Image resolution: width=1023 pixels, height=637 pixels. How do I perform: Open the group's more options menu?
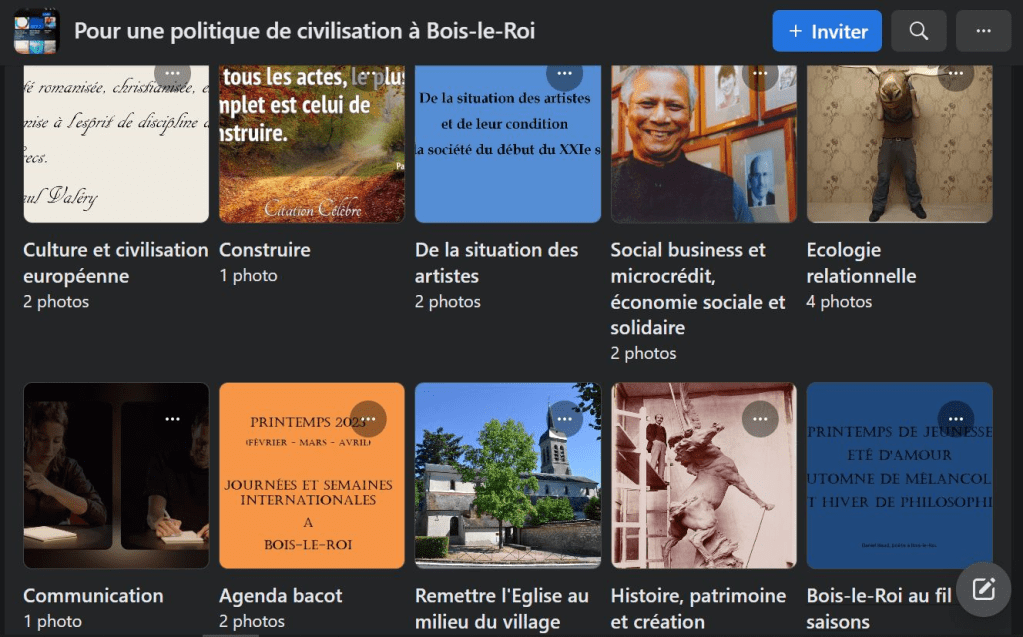pos(983,31)
